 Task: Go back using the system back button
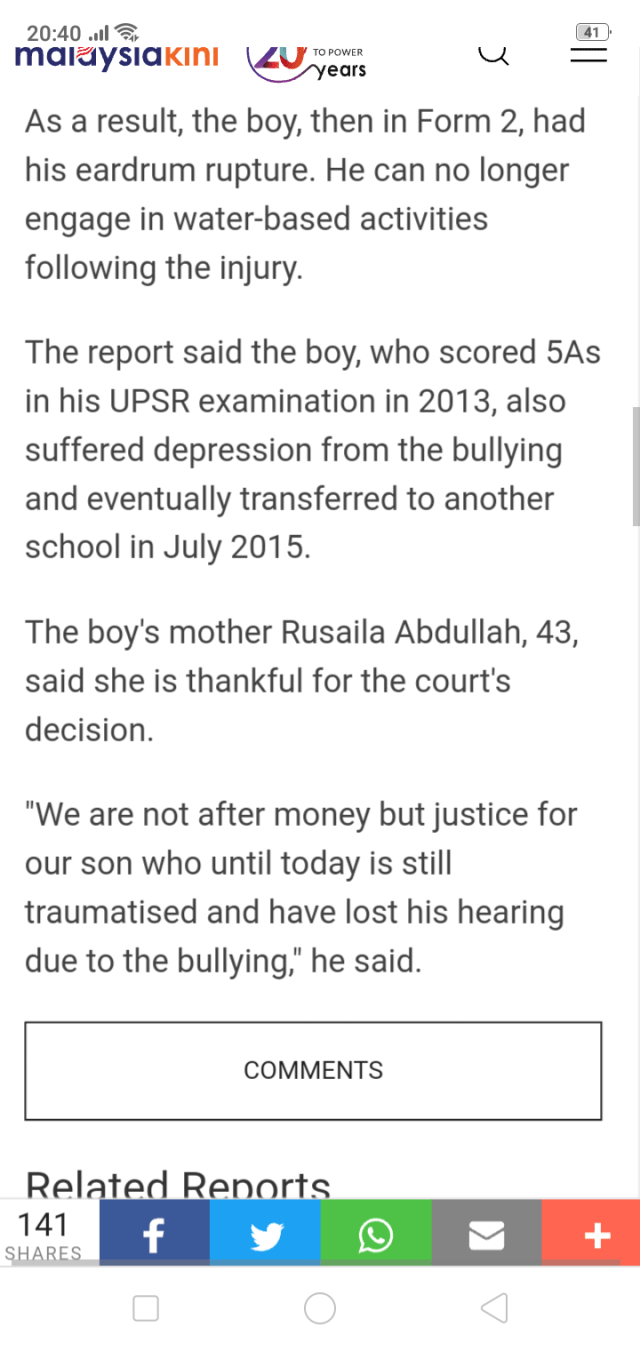[x=494, y=1308]
